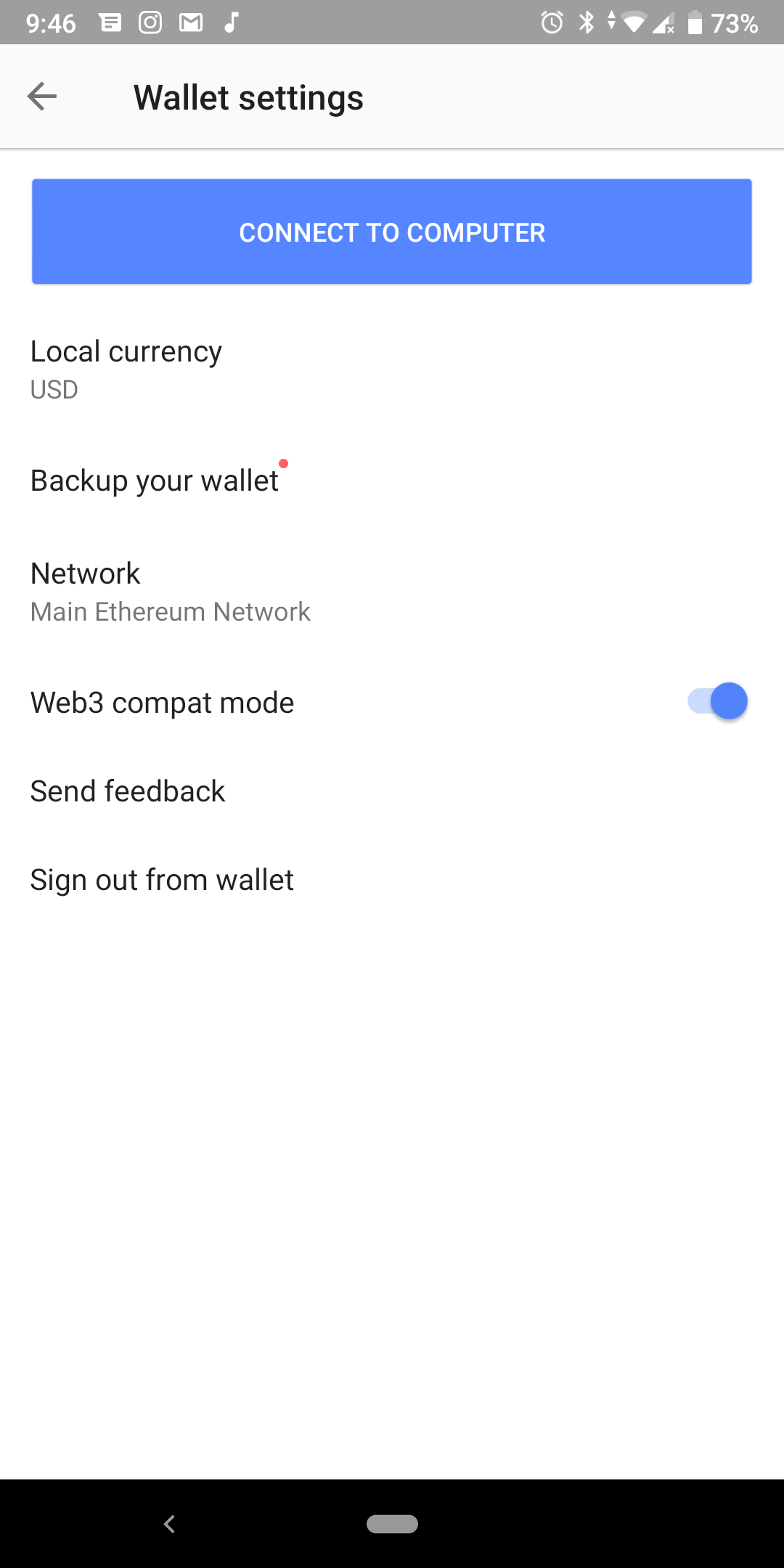Image resolution: width=784 pixels, height=1568 pixels.
Task: Open the Local currency setting
Action: point(392,369)
